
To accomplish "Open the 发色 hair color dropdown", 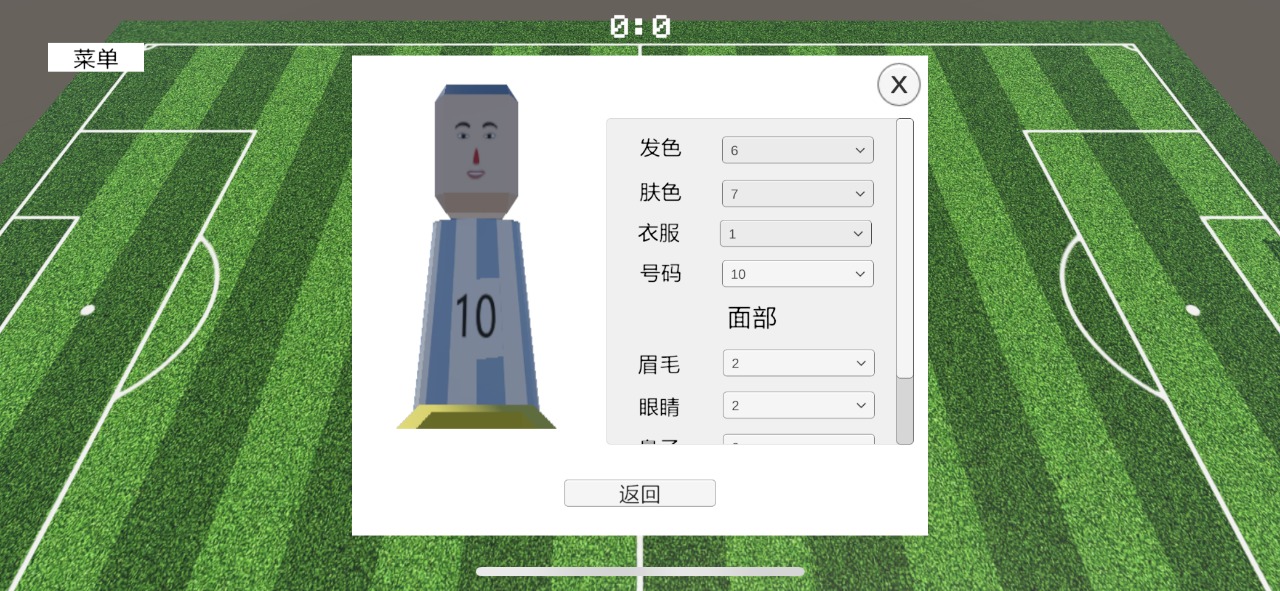I will point(797,150).
